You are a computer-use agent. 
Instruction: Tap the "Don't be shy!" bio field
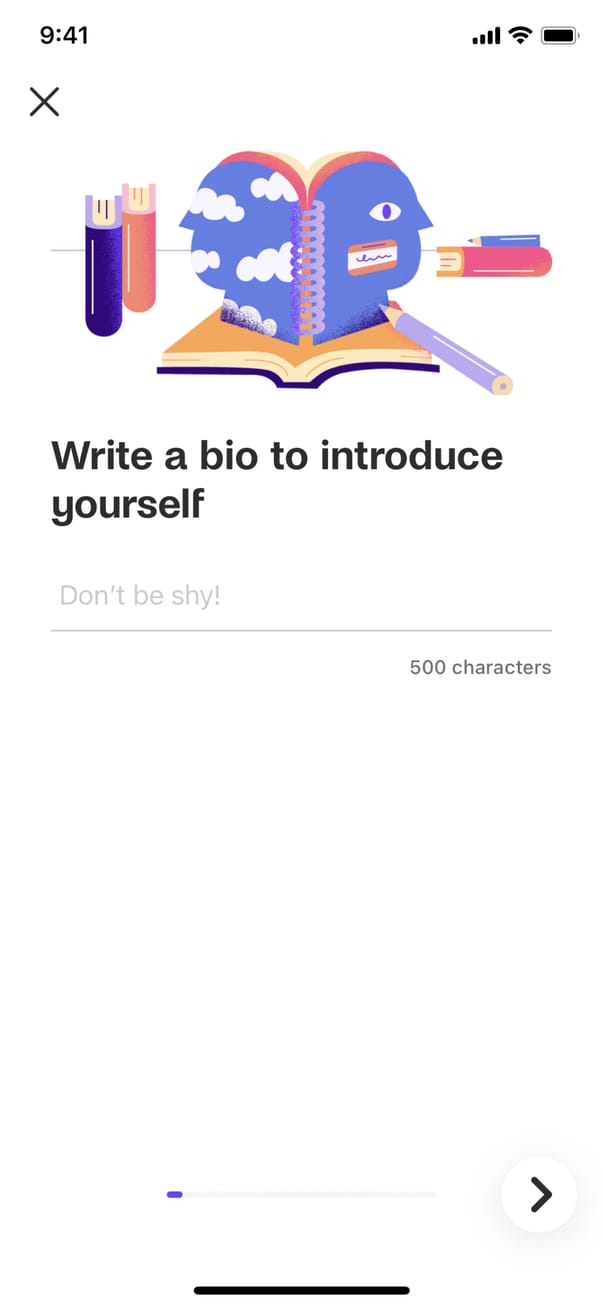click(300, 596)
